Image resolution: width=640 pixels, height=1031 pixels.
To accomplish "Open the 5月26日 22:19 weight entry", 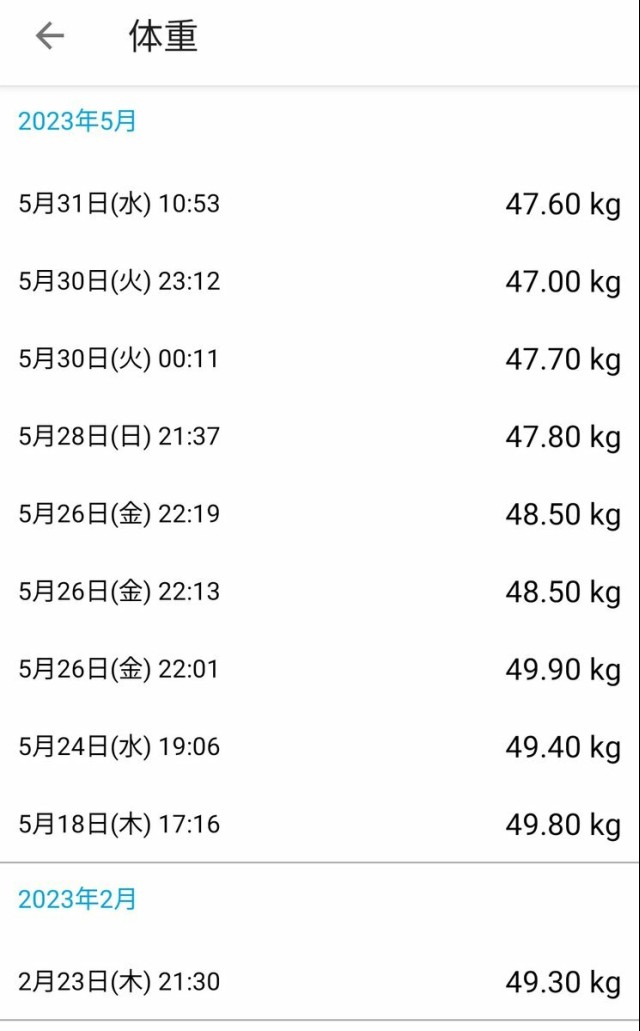I will [320, 514].
